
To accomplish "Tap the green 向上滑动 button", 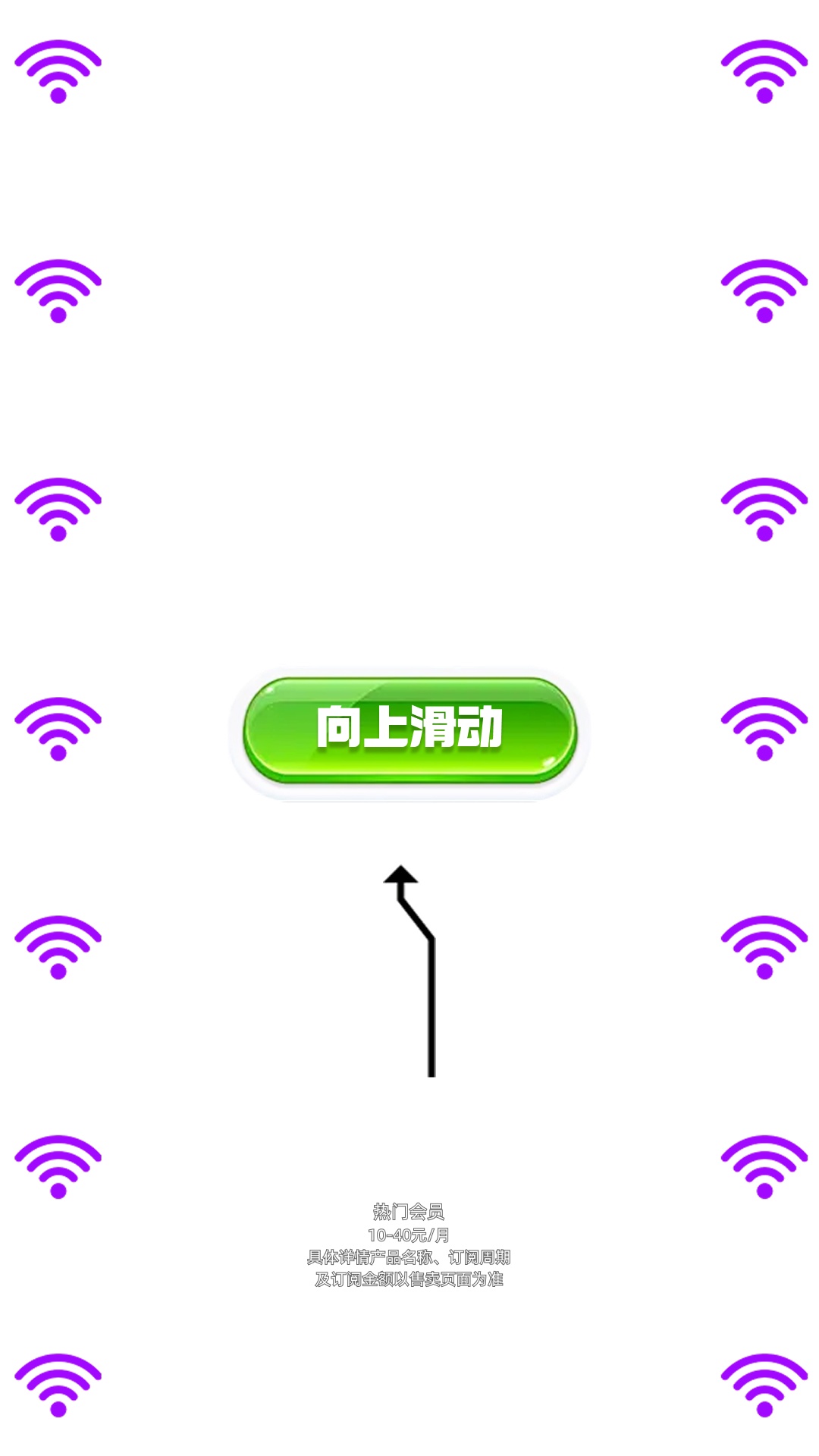I will pyautogui.click(x=409, y=730).
